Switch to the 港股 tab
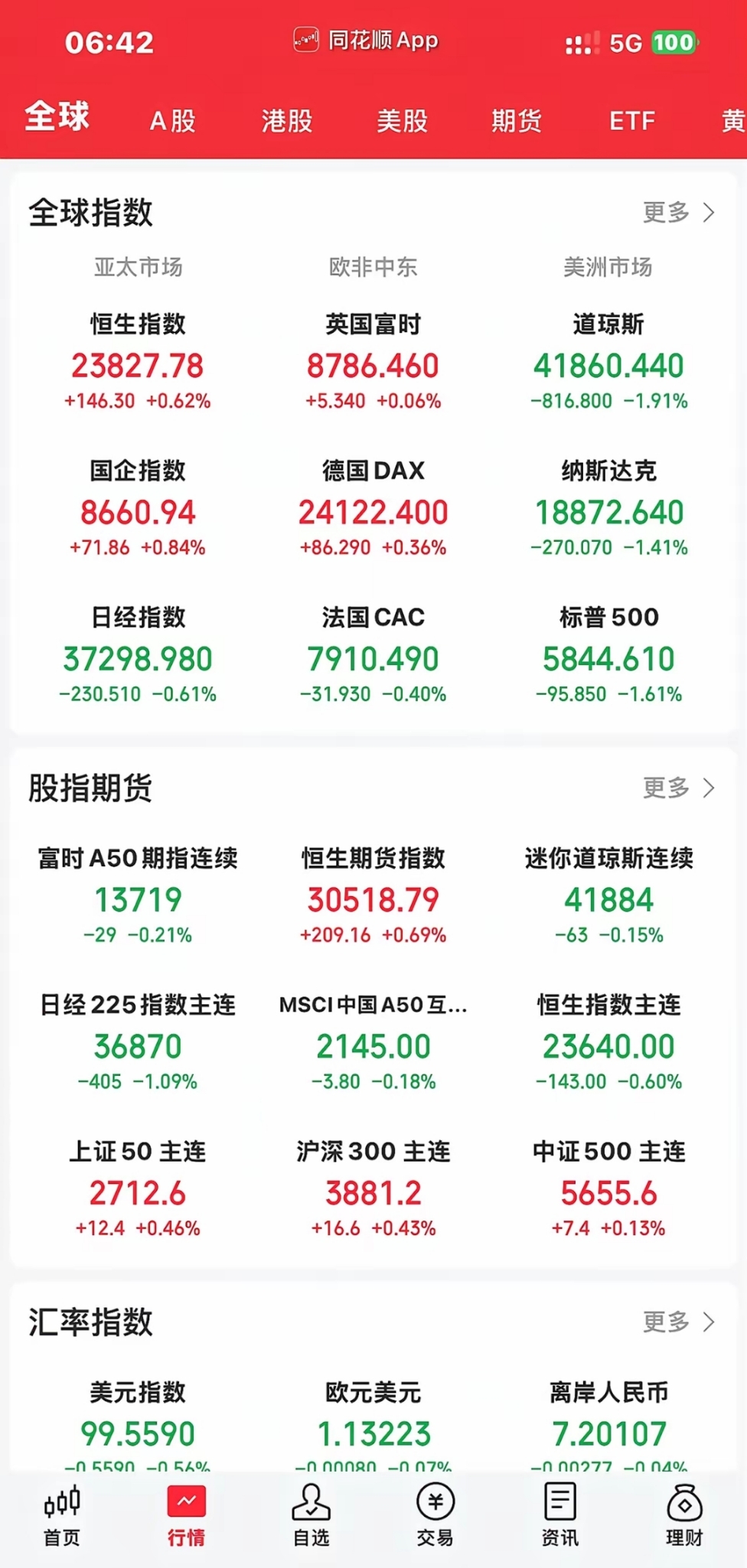Image resolution: width=747 pixels, height=1568 pixels. 287,121
